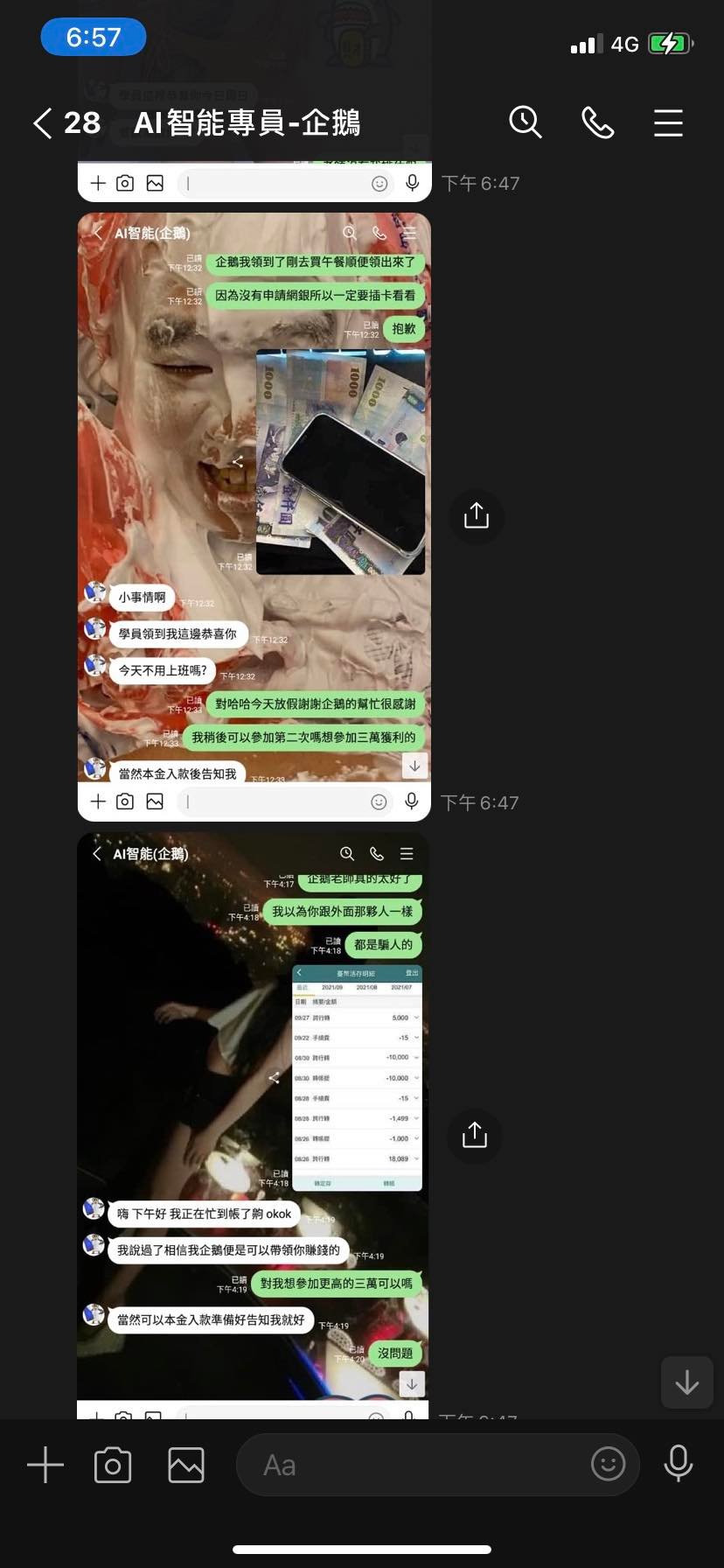Jump to the latest message

pos(687,1382)
